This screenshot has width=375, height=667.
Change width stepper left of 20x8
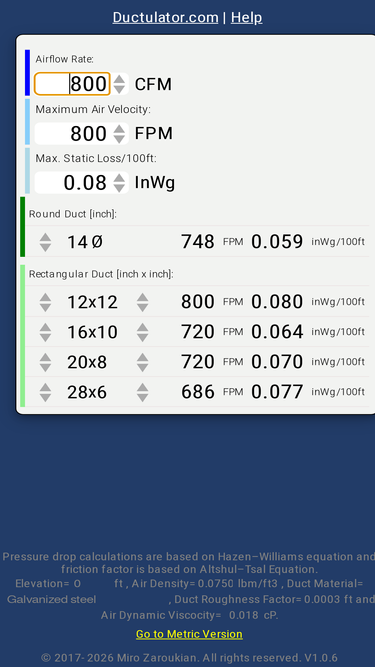[x=45, y=362]
